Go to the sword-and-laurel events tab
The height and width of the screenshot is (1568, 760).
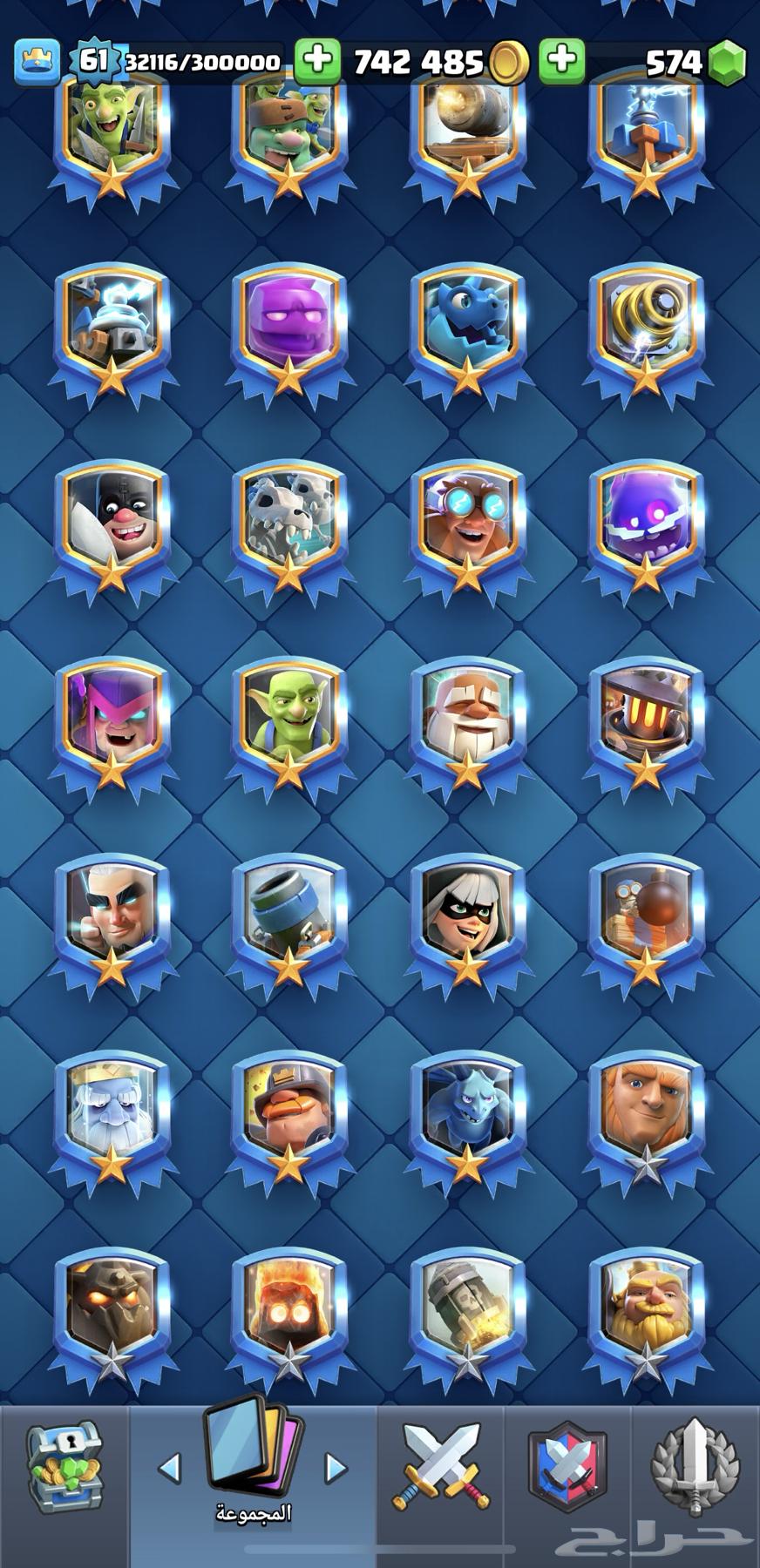(695, 1468)
